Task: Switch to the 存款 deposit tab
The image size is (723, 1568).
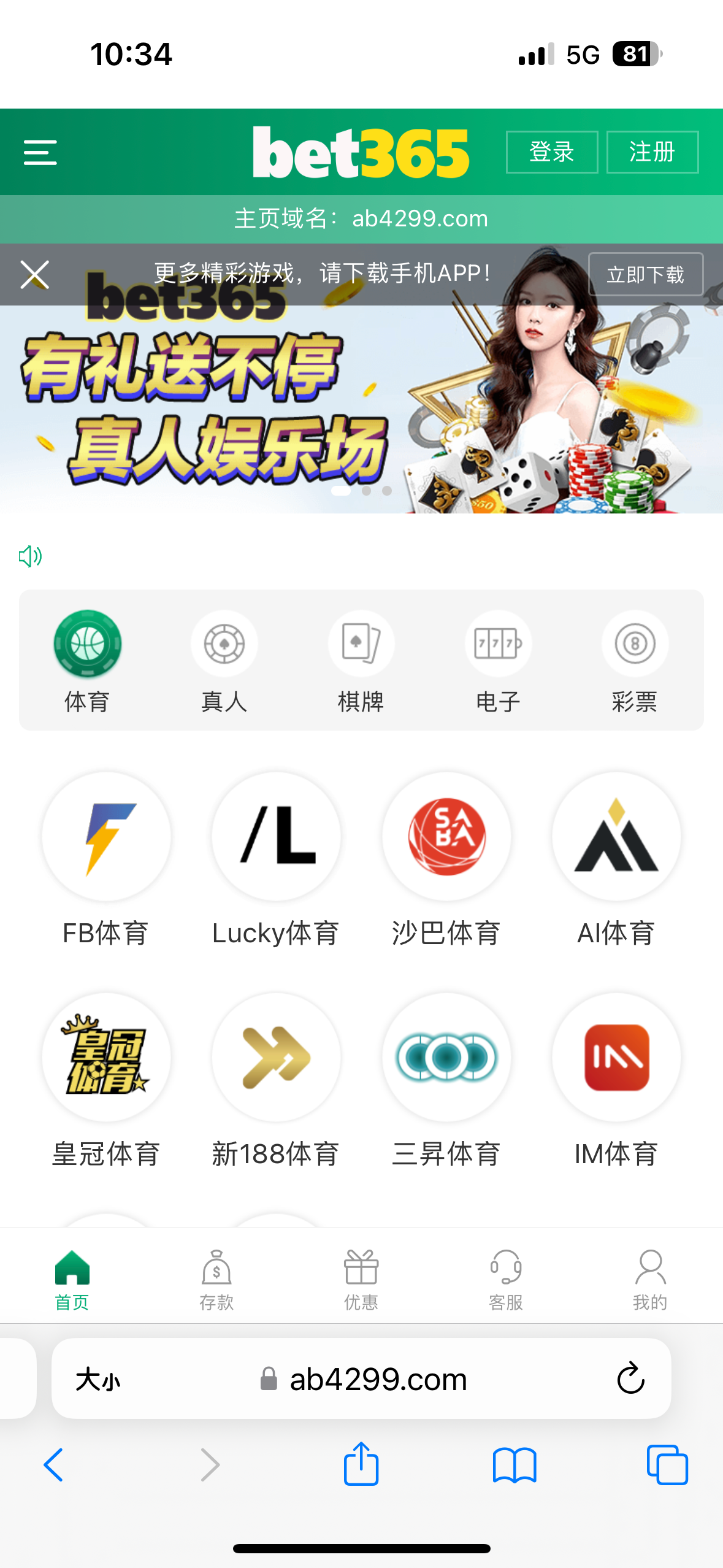Action: (216, 1280)
